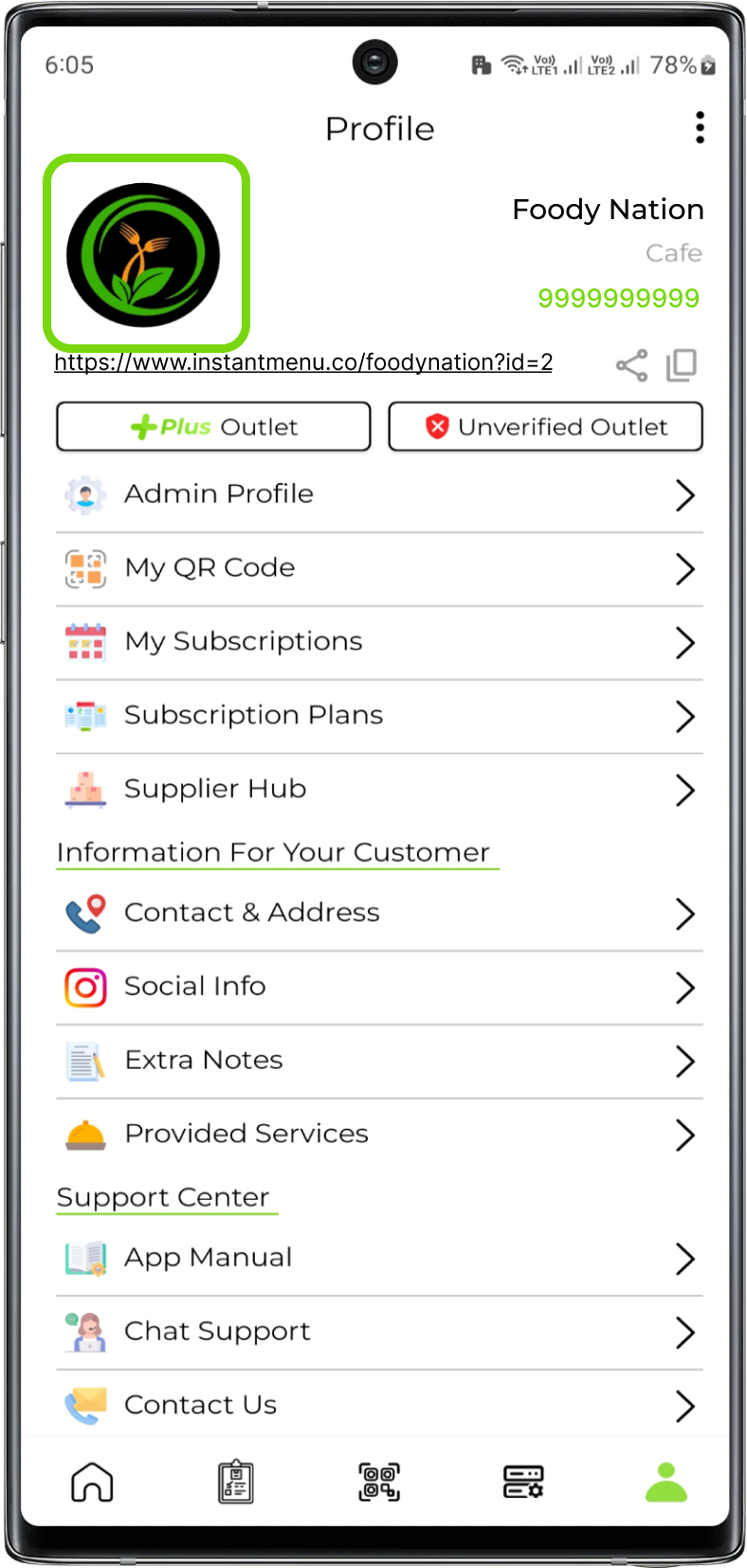
Task: Open the three-dot overflow menu
Action: [700, 128]
